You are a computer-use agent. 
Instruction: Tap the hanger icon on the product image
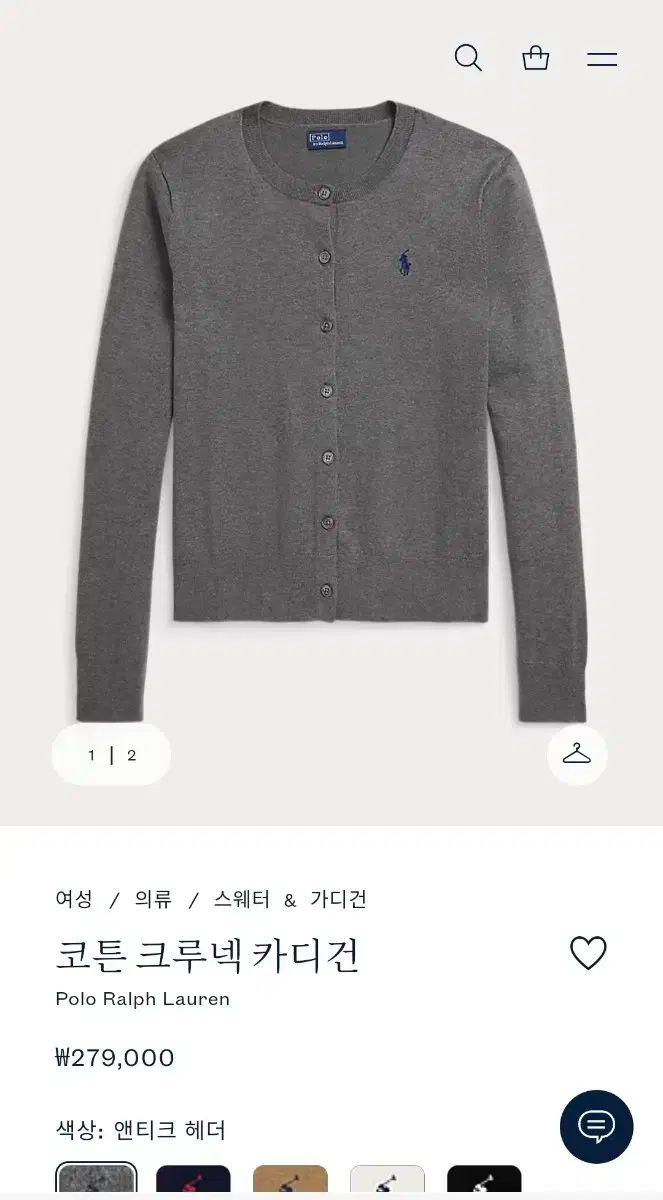(x=577, y=754)
